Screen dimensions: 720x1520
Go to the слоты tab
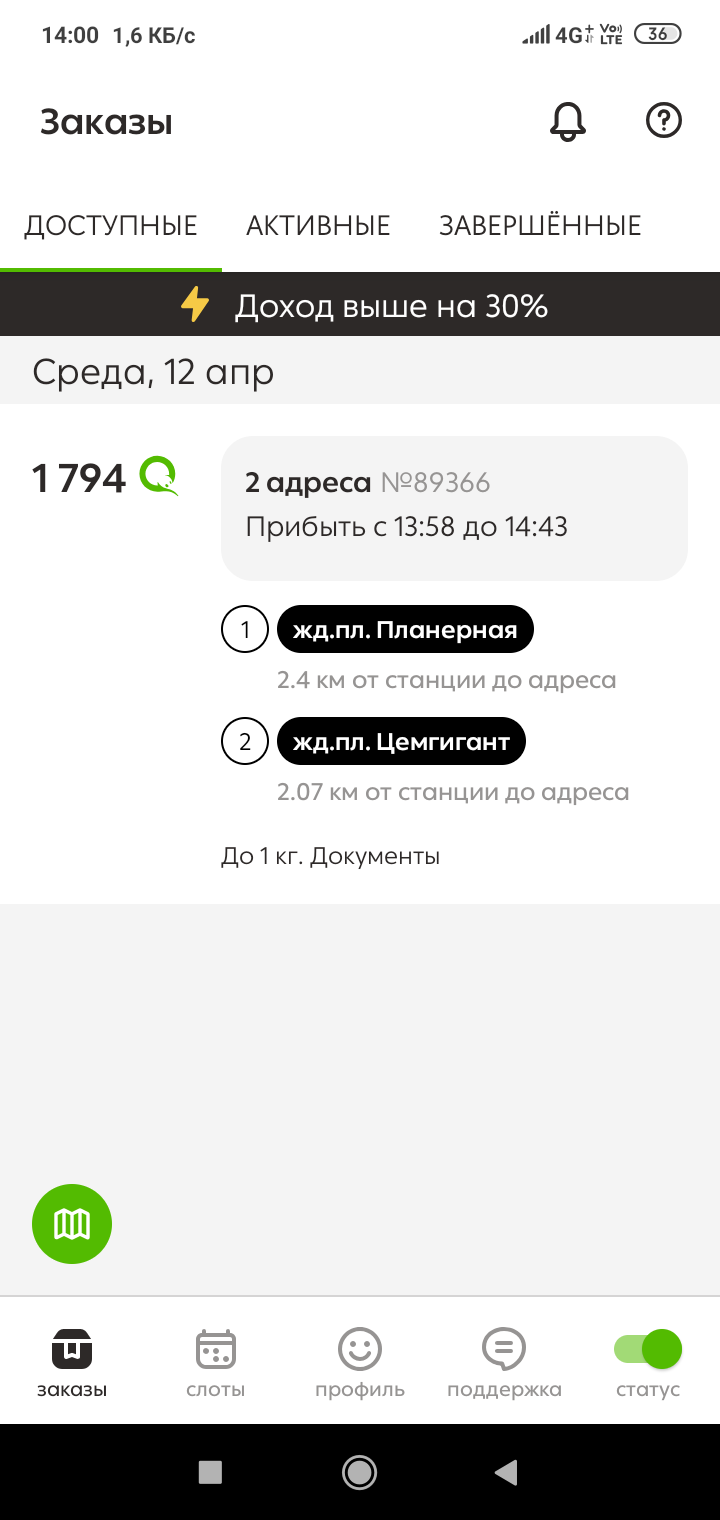[x=216, y=1362]
